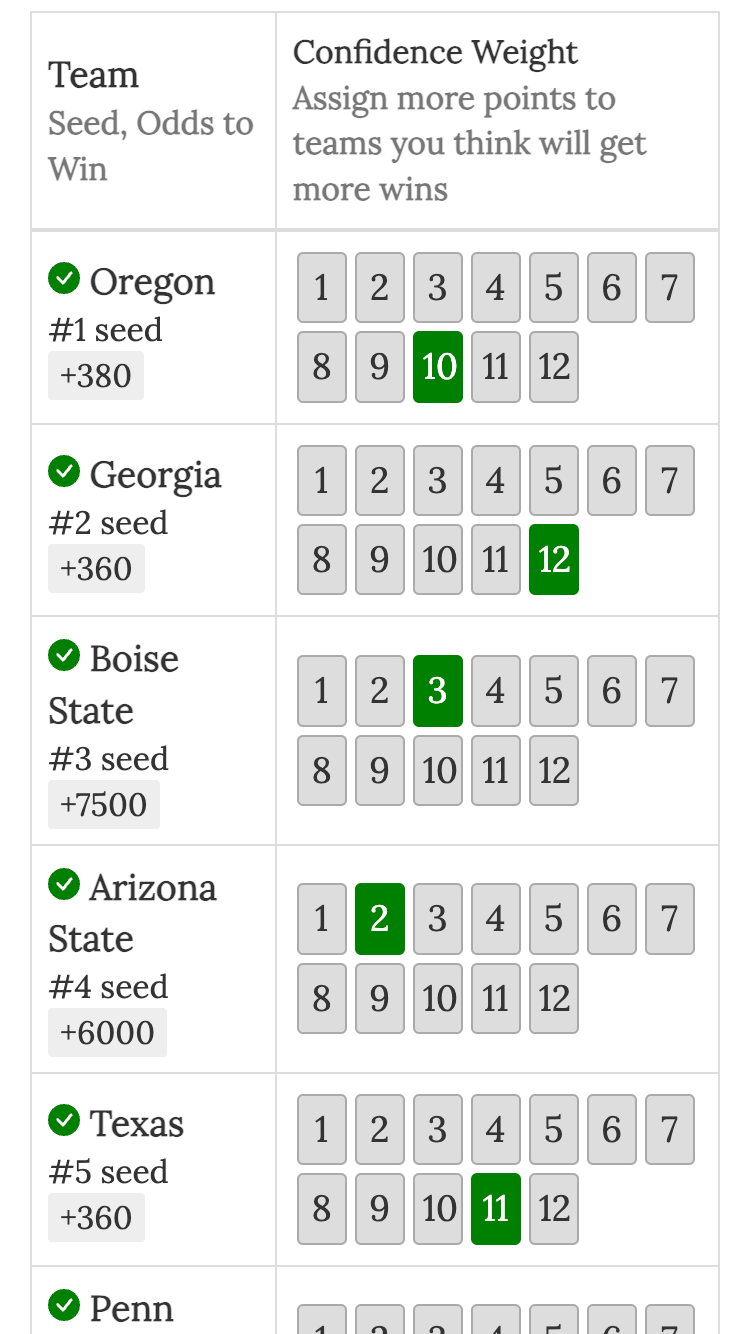Assign confidence weight 9 to Boise State
750x1334 pixels.
coord(380,770)
